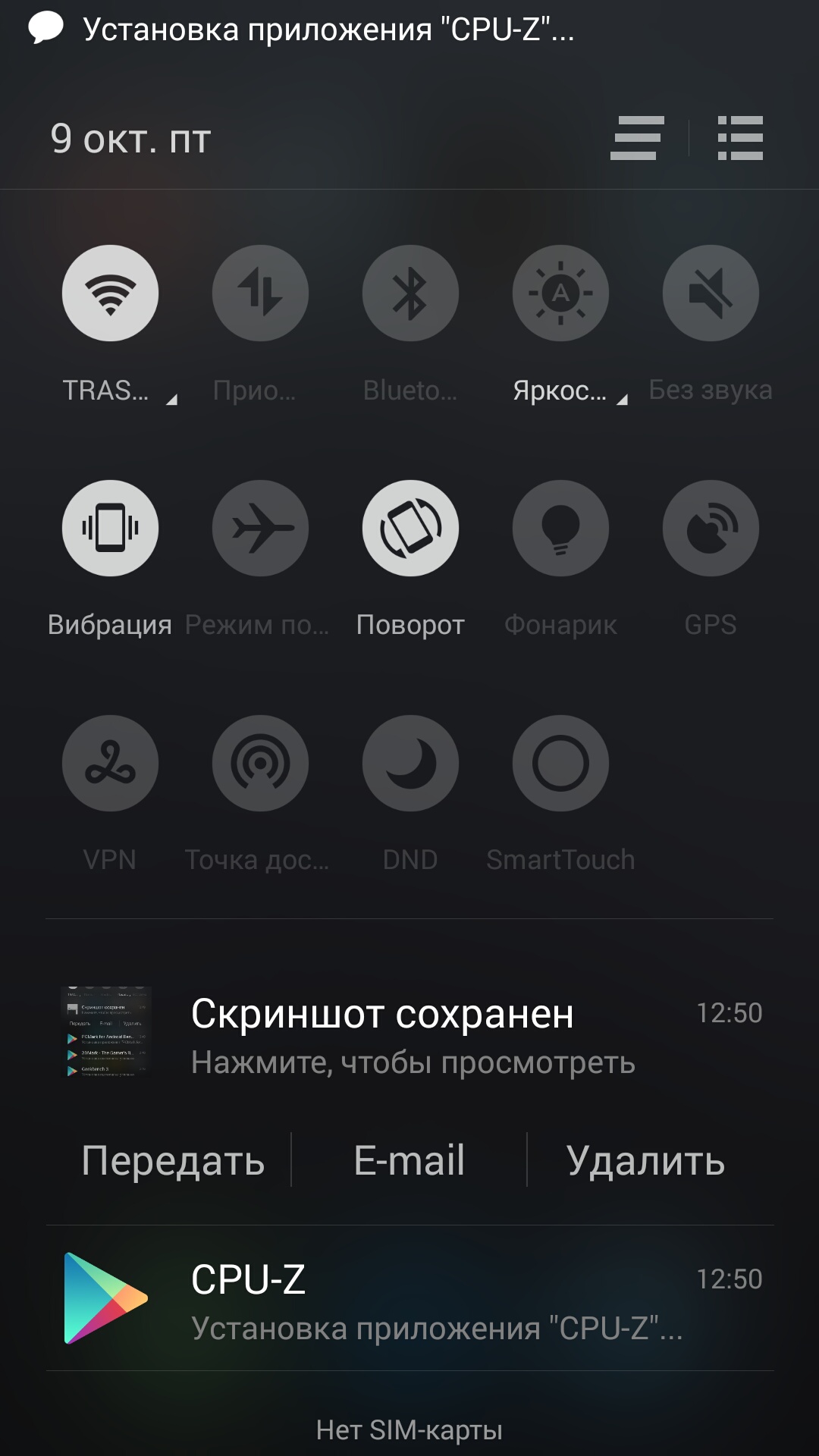Enable the hotspot (Точка доступа)
Viewport: 819px width, 1456px height.
click(260, 763)
